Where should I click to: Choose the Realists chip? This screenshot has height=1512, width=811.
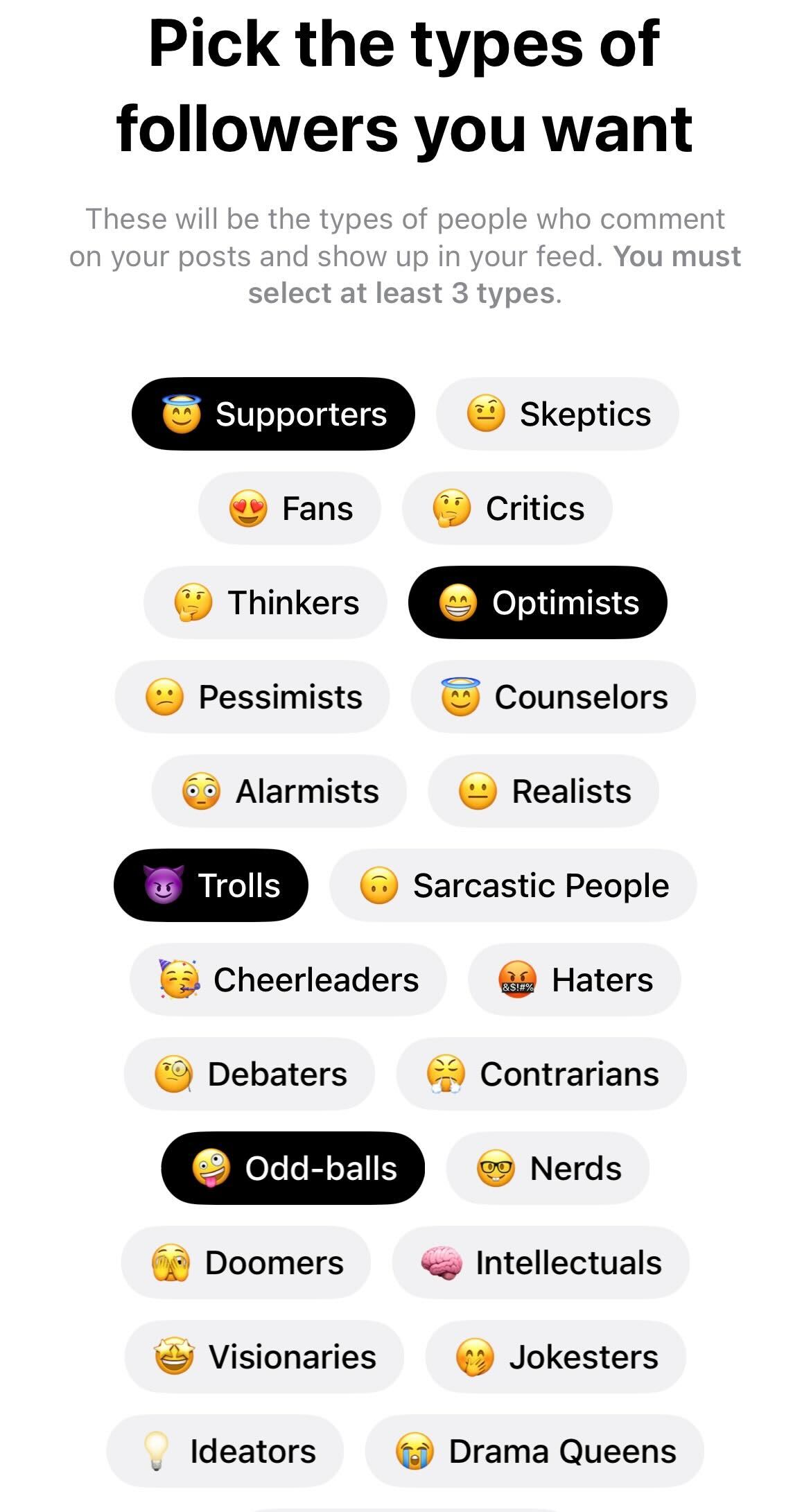click(543, 791)
